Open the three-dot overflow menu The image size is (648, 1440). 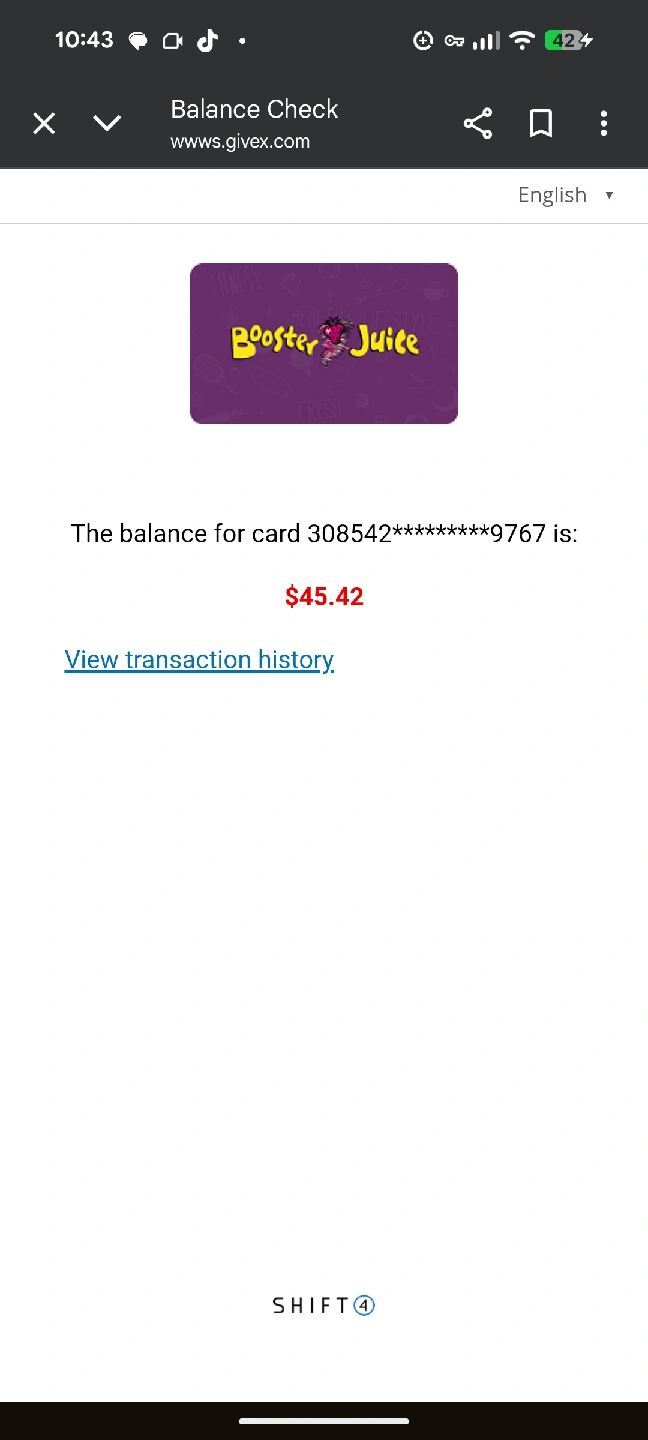tap(604, 124)
